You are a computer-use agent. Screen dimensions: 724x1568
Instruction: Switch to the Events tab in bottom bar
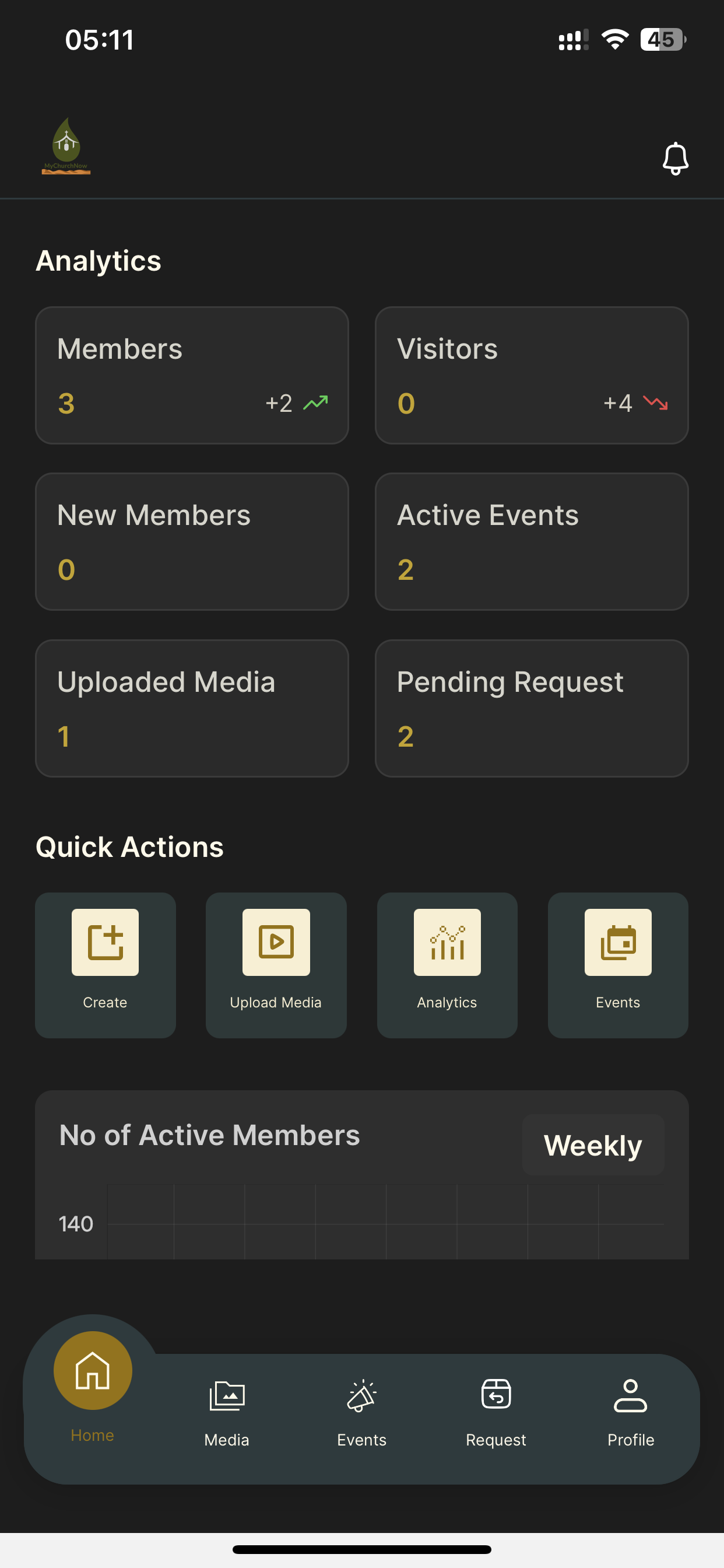point(361,1412)
